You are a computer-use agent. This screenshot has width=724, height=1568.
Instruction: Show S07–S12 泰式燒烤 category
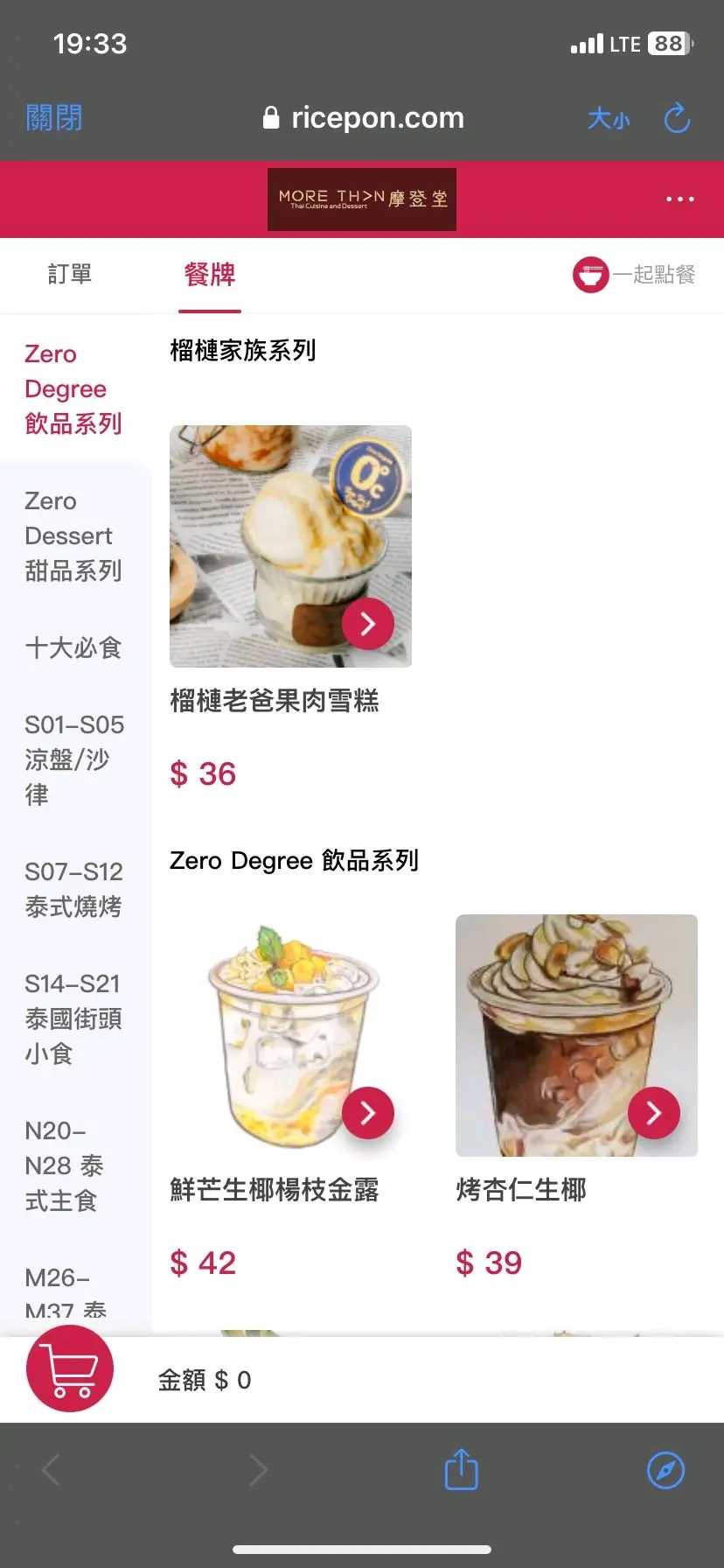tap(73, 889)
